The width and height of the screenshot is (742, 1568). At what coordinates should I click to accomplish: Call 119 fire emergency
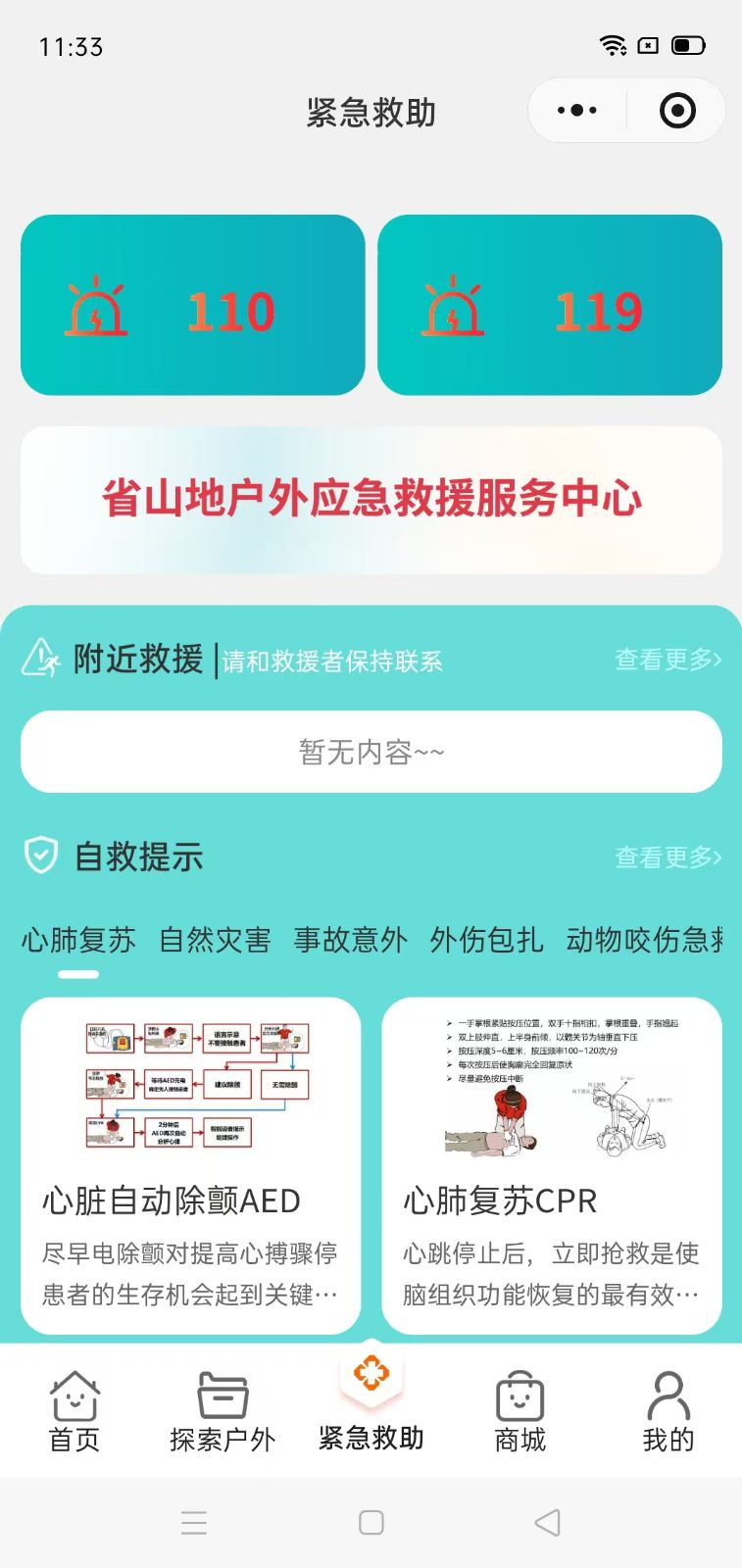pyautogui.click(x=550, y=305)
